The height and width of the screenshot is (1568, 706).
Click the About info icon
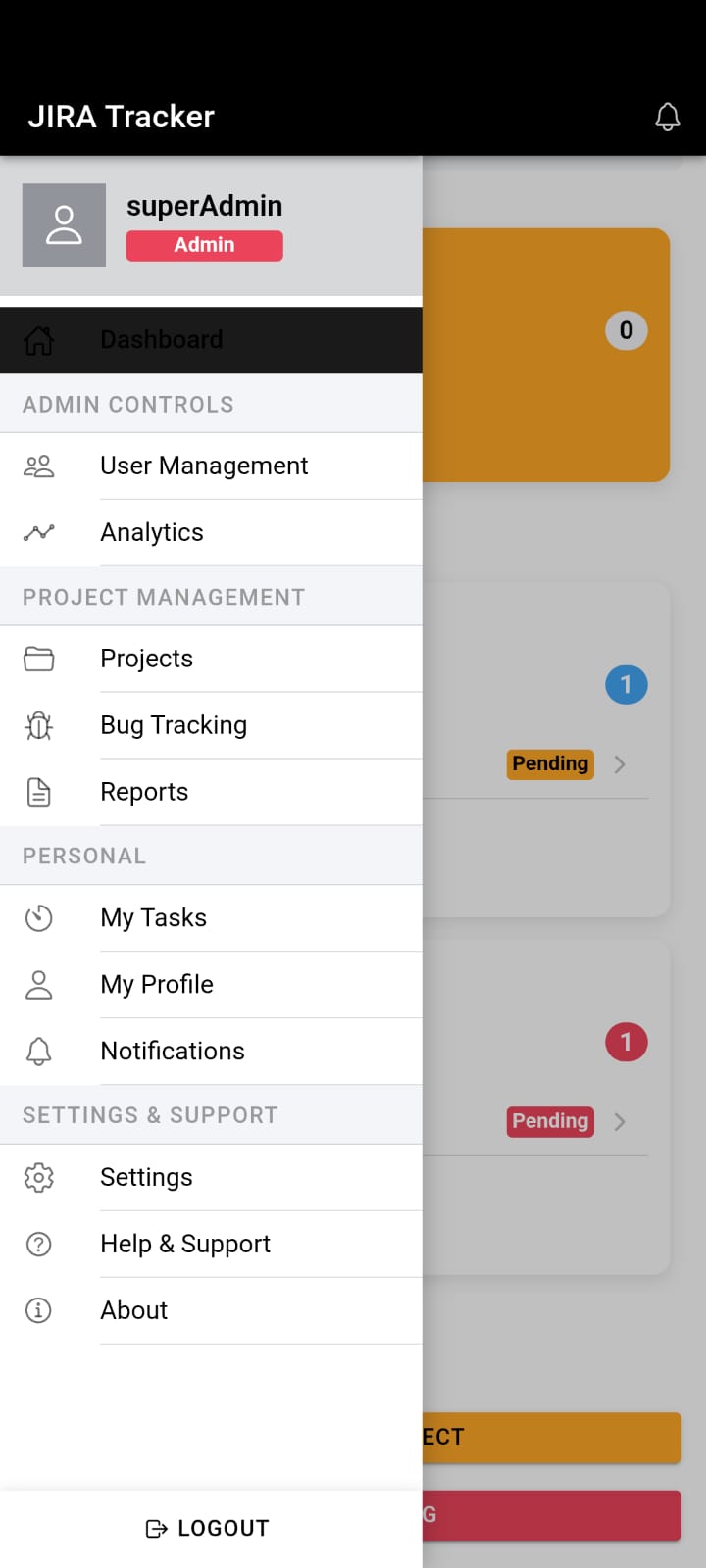(x=38, y=1310)
